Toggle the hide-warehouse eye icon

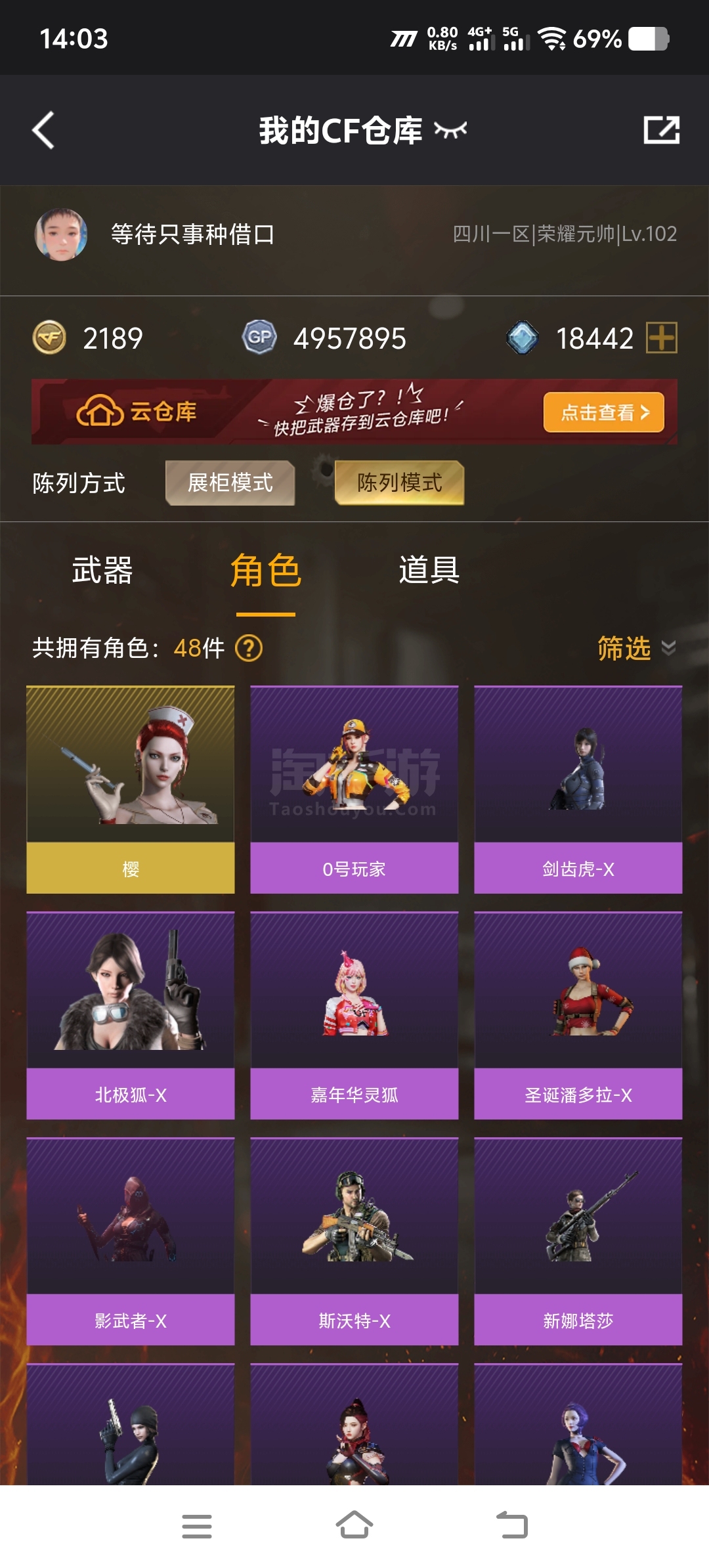click(x=450, y=130)
